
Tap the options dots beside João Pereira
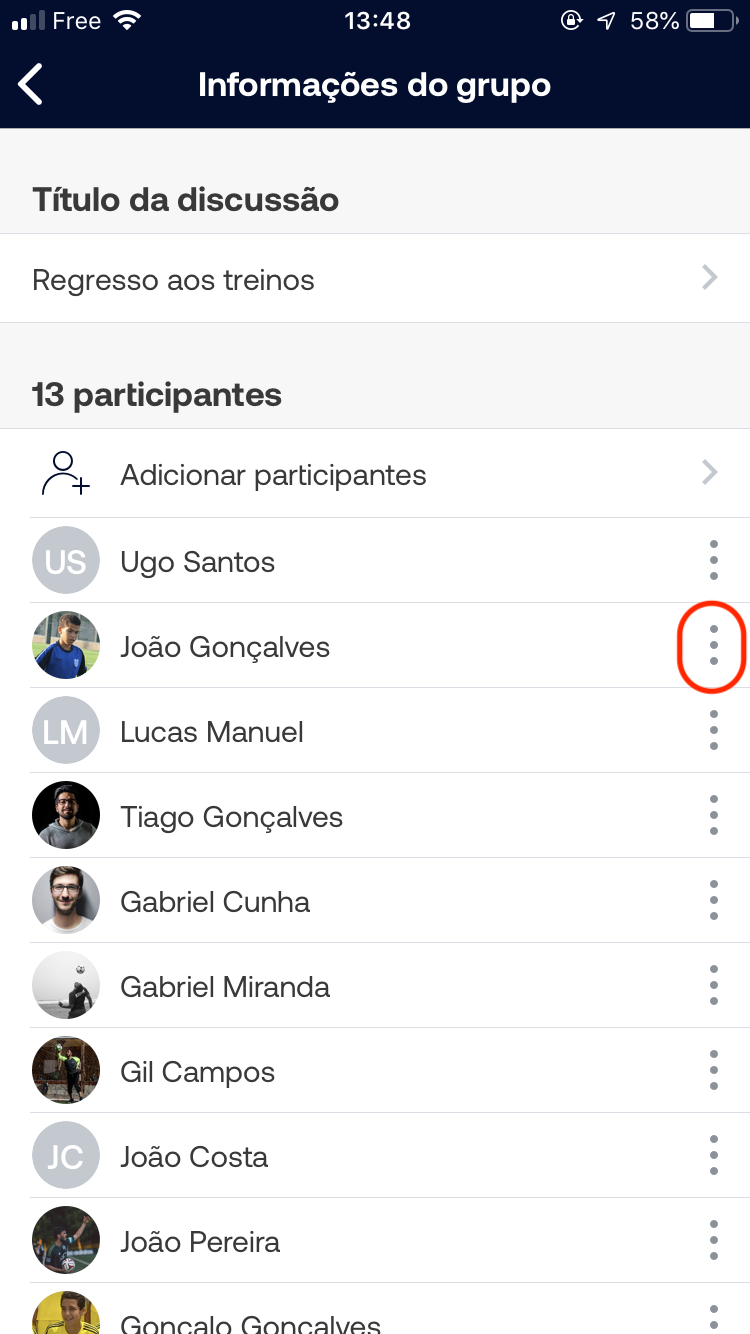pyautogui.click(x=713, y=1241)
